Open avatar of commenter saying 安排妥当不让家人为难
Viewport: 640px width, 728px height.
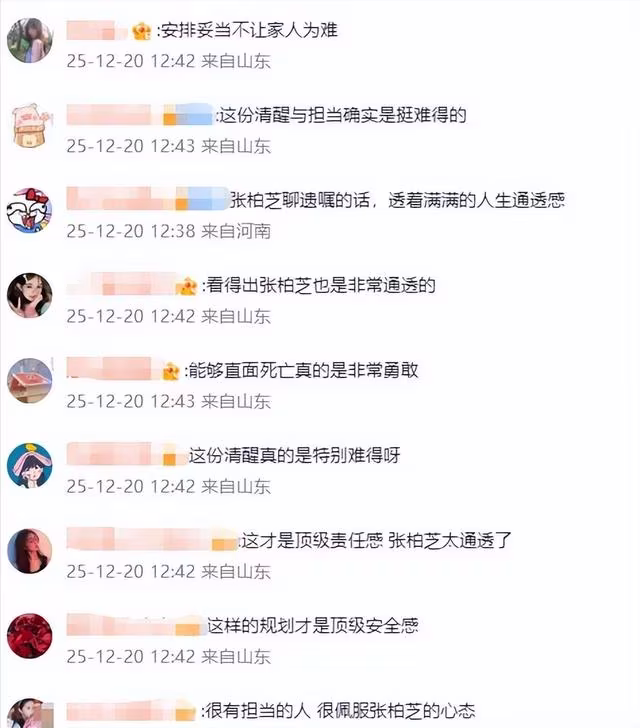[30, 41]
